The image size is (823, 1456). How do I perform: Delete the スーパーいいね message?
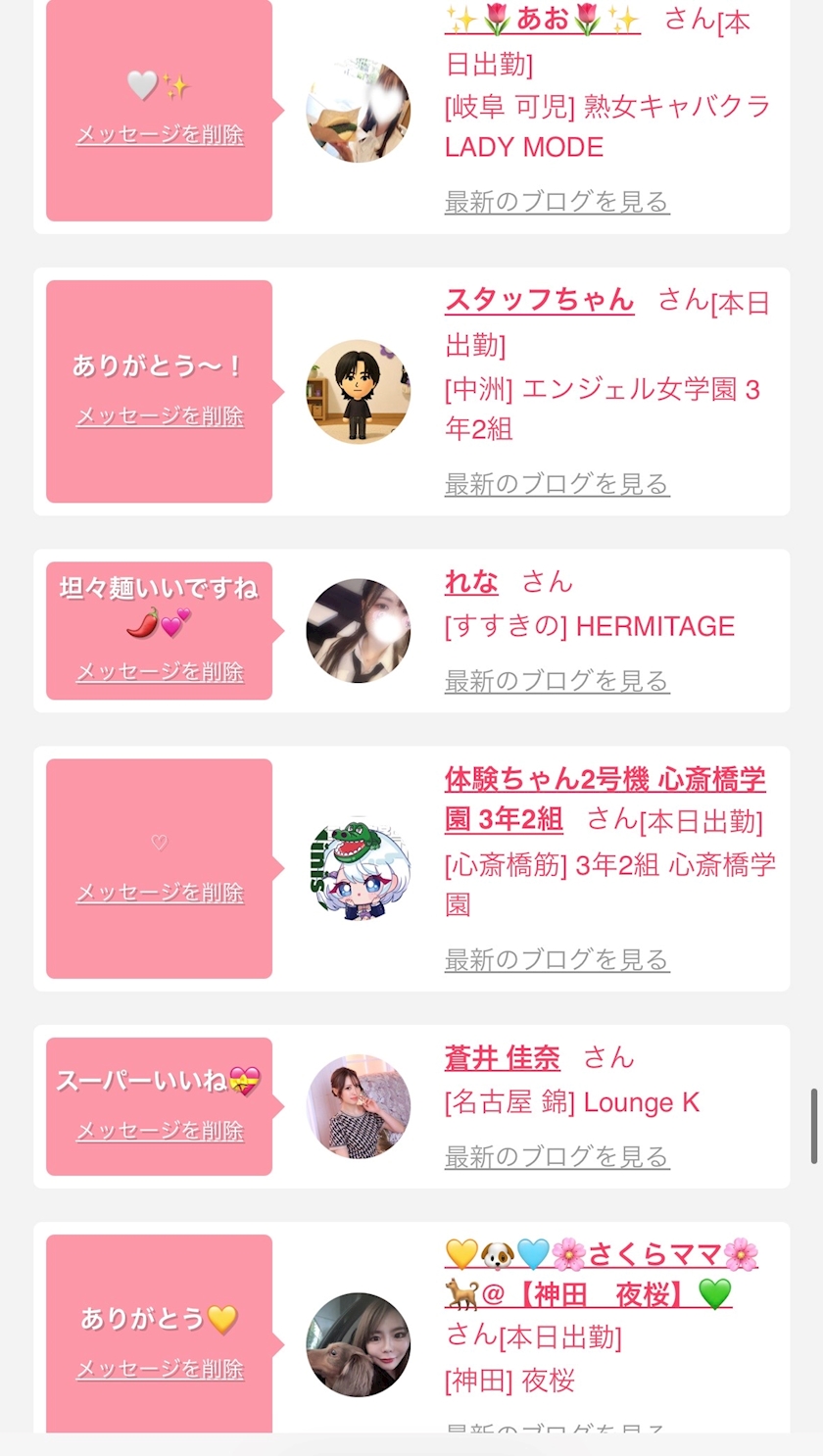(x=160, y=1131)
